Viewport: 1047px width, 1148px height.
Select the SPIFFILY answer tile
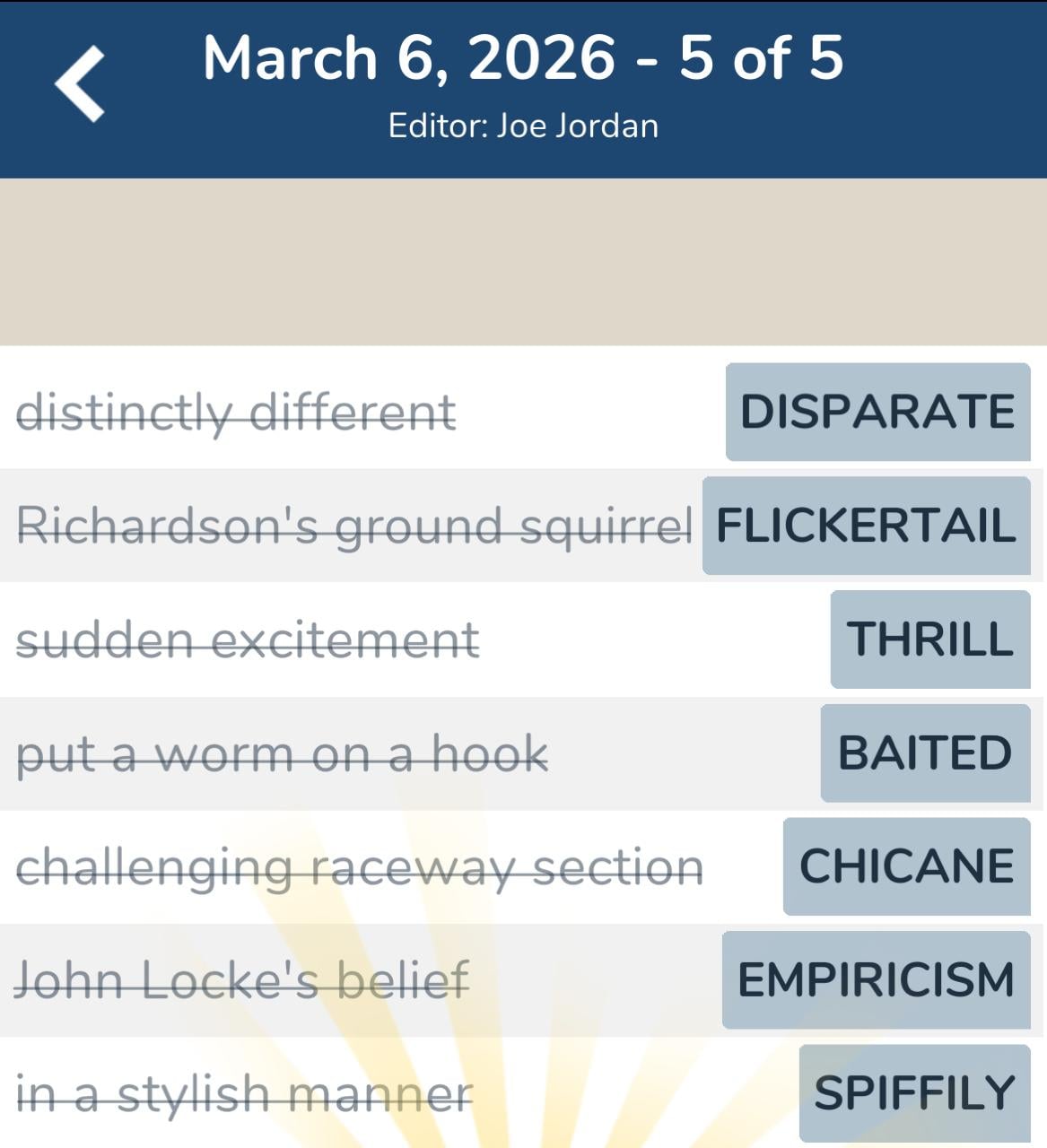click(x=912, y=1092)
